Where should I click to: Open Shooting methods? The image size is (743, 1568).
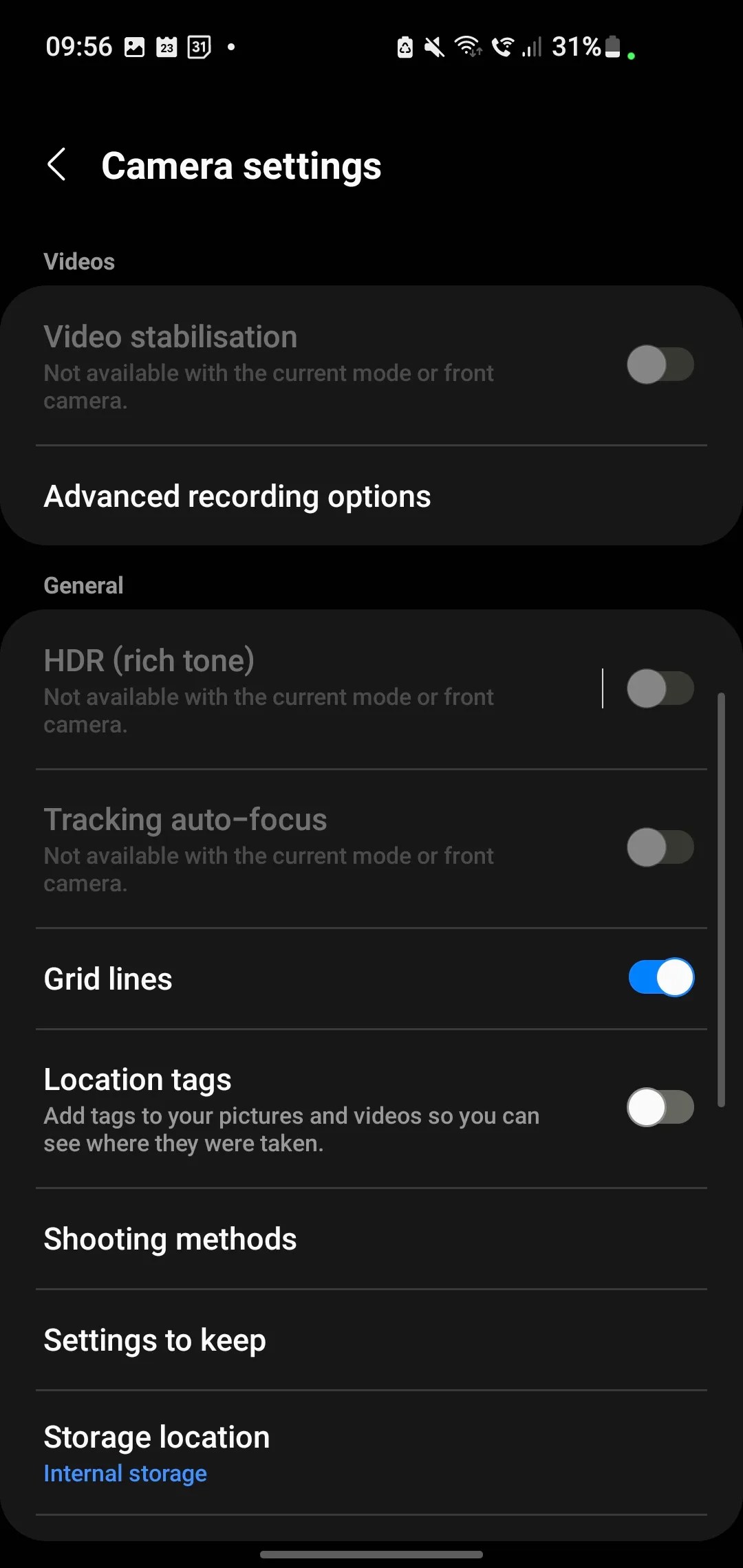pos(169,1238)
